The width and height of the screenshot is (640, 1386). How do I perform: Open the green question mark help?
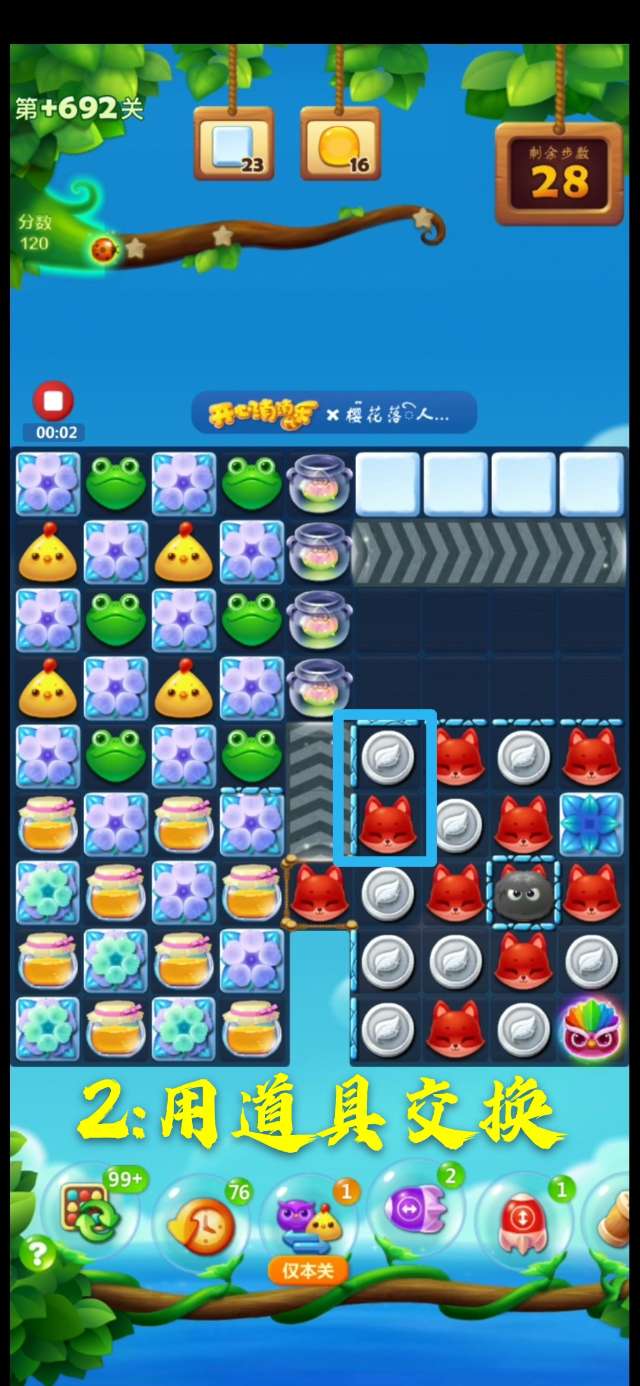tap(37, 1254)
